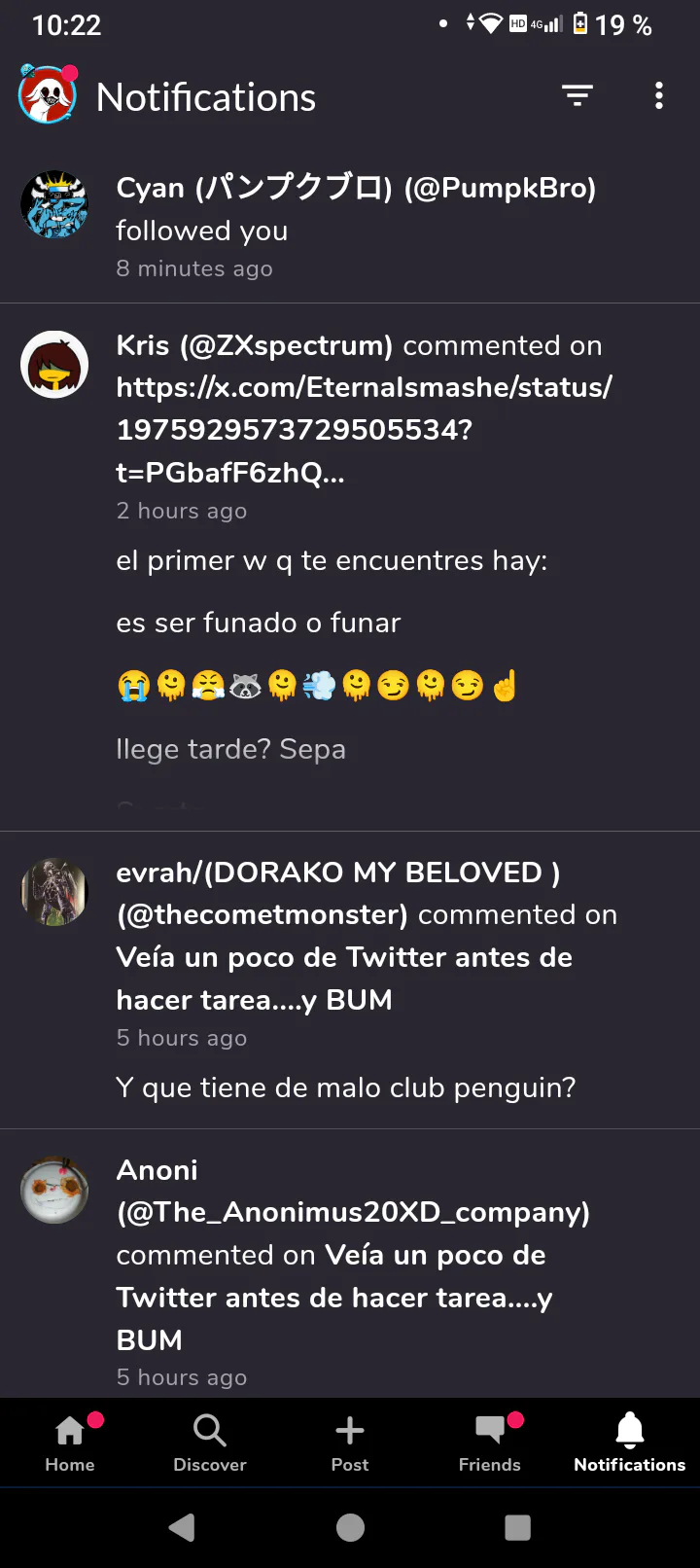View Cyan (@PumpkBro)'s profile picture

point(54,204)
